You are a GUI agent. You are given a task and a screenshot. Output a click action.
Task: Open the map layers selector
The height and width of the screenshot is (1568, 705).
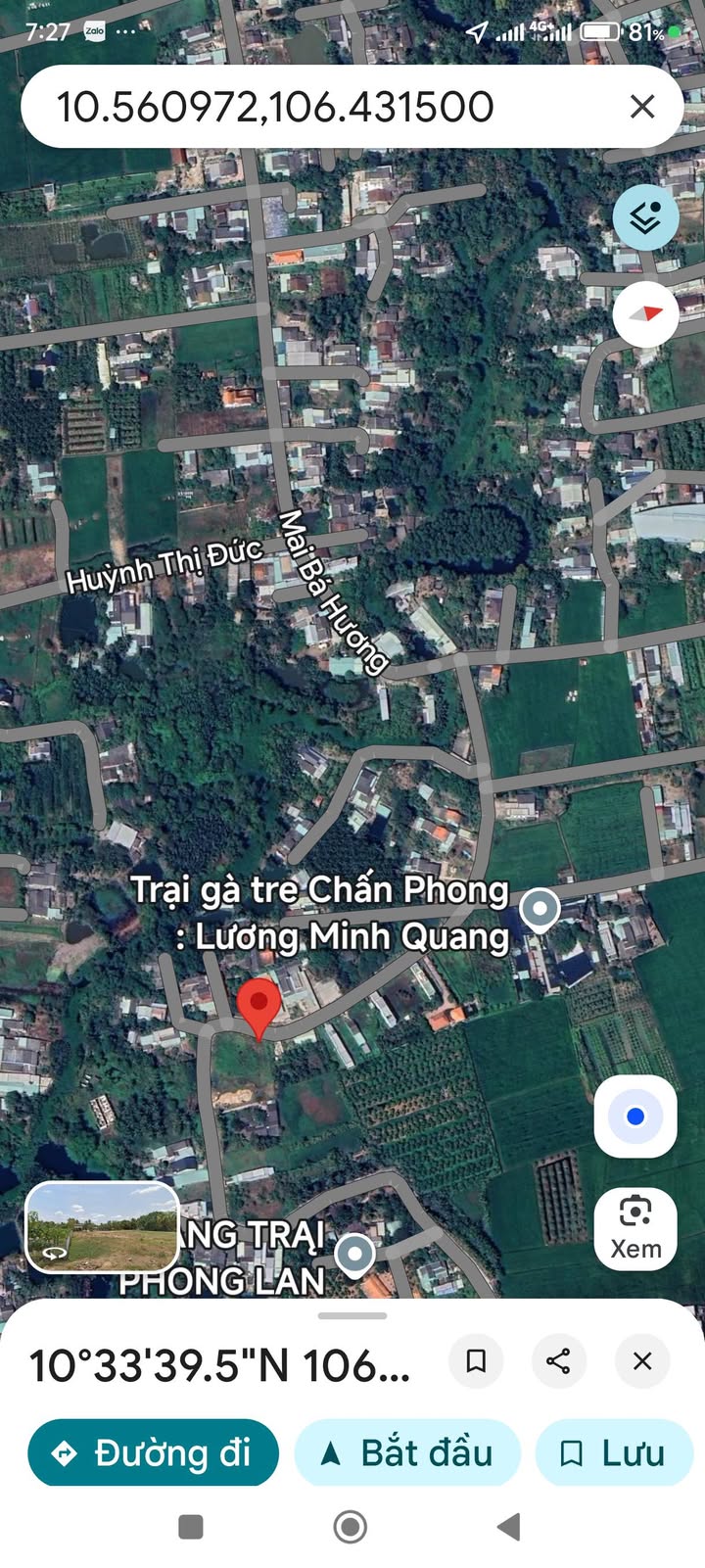(x=645, y=217)
